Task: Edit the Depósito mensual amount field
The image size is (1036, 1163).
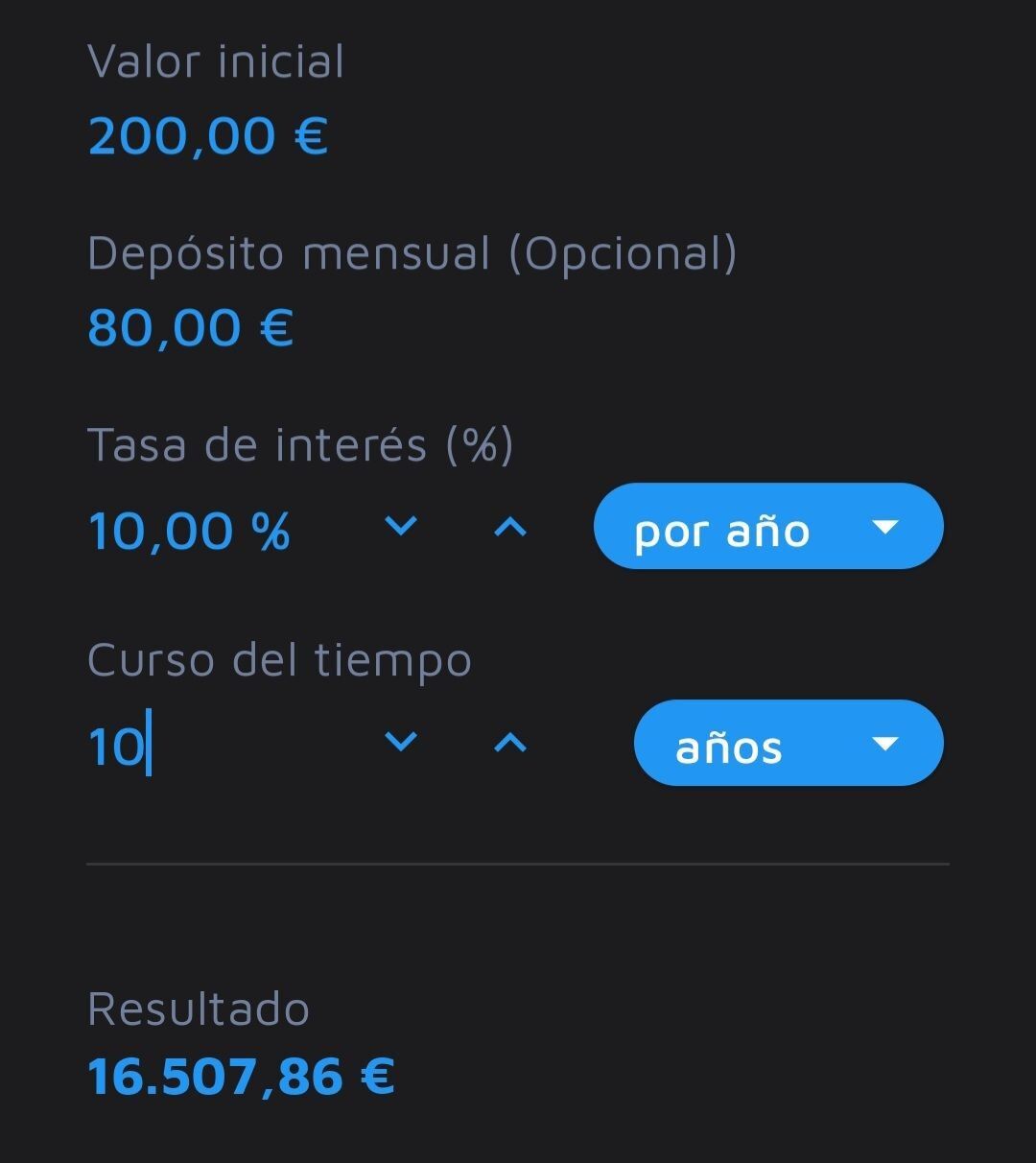Action: click(190, 327)
